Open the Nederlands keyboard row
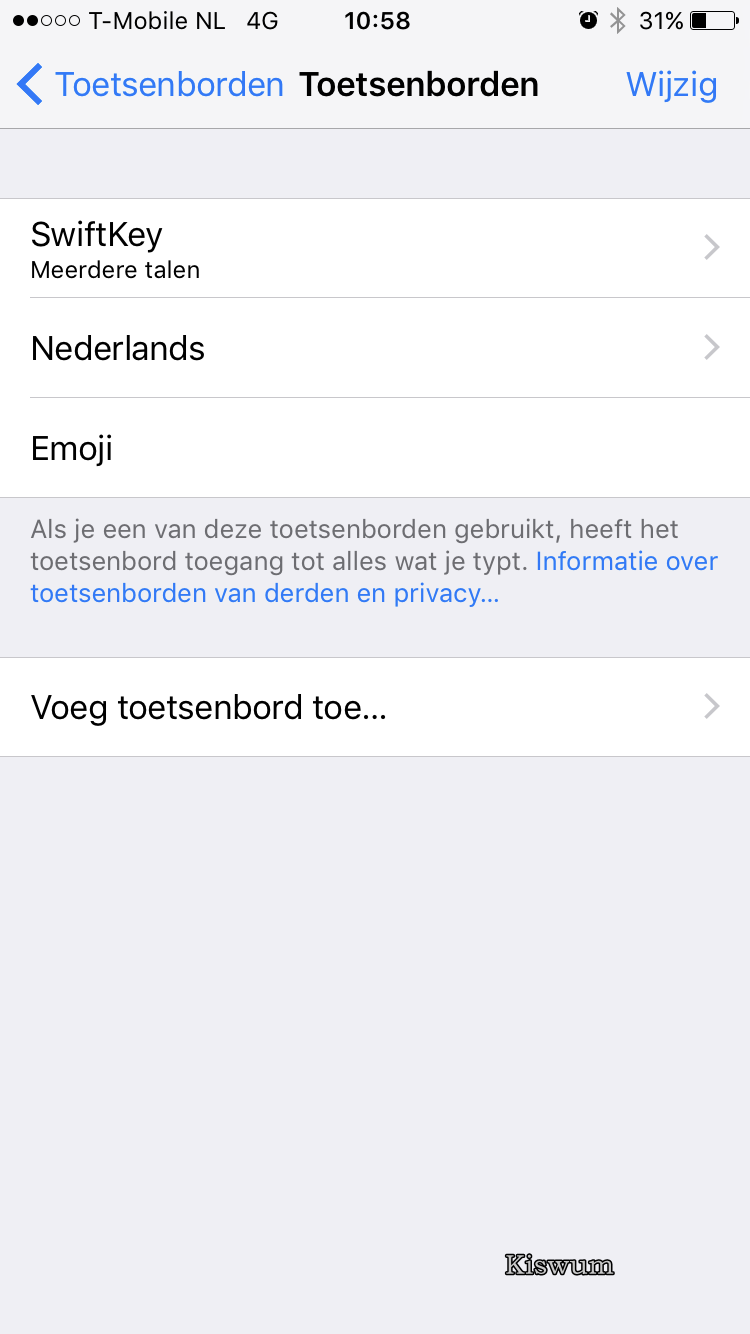This screenshot has height=1334, width=750. 375,348
